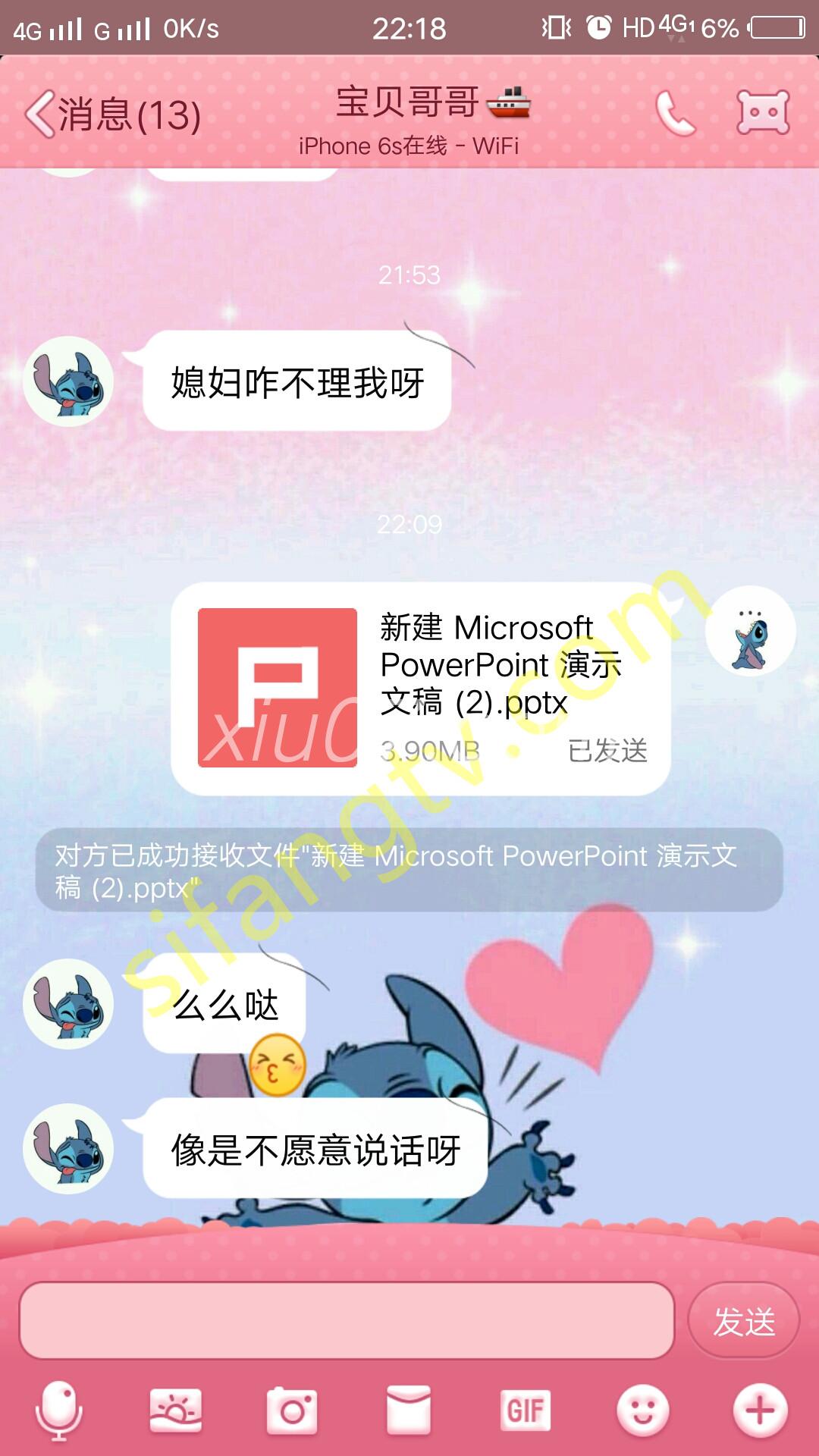Open the voice microphone input

pos(59,1410)
